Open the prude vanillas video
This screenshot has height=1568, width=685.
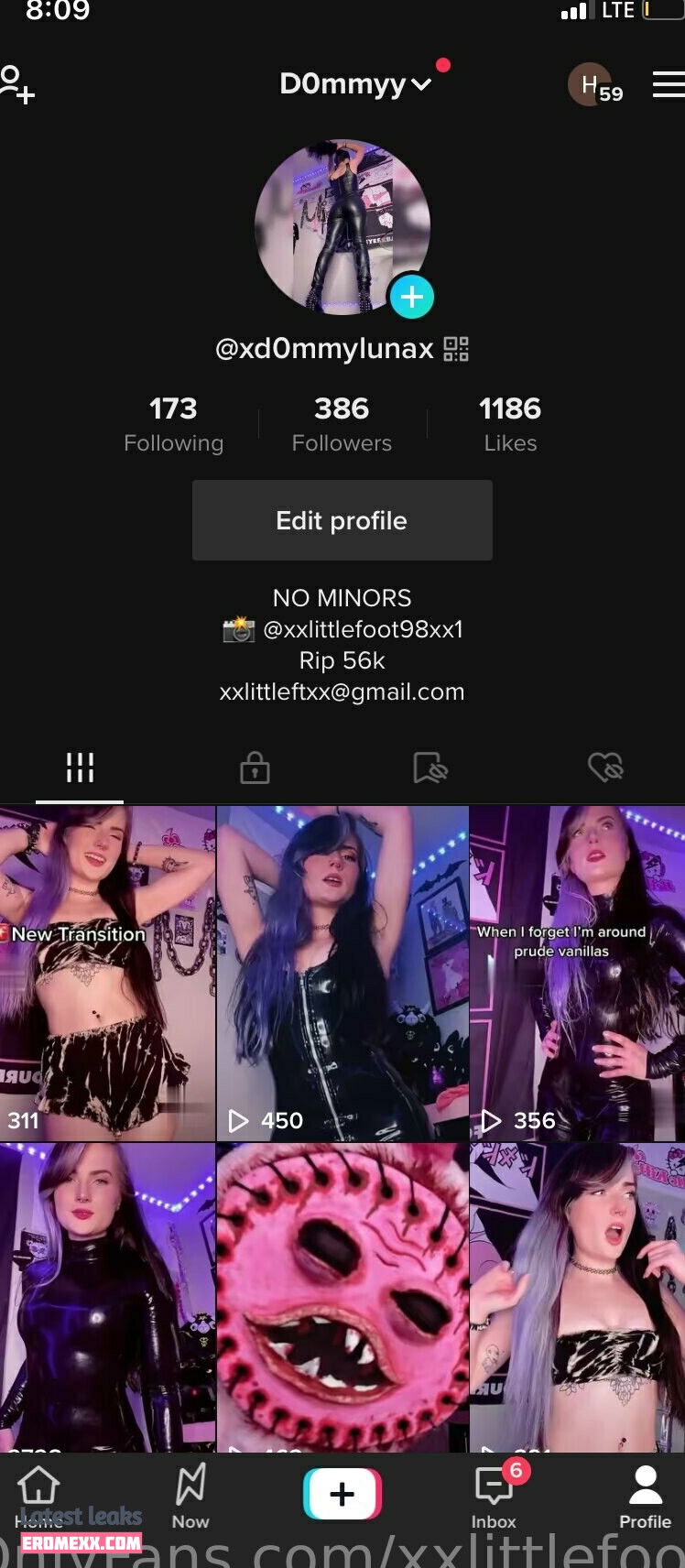point(577,973)
